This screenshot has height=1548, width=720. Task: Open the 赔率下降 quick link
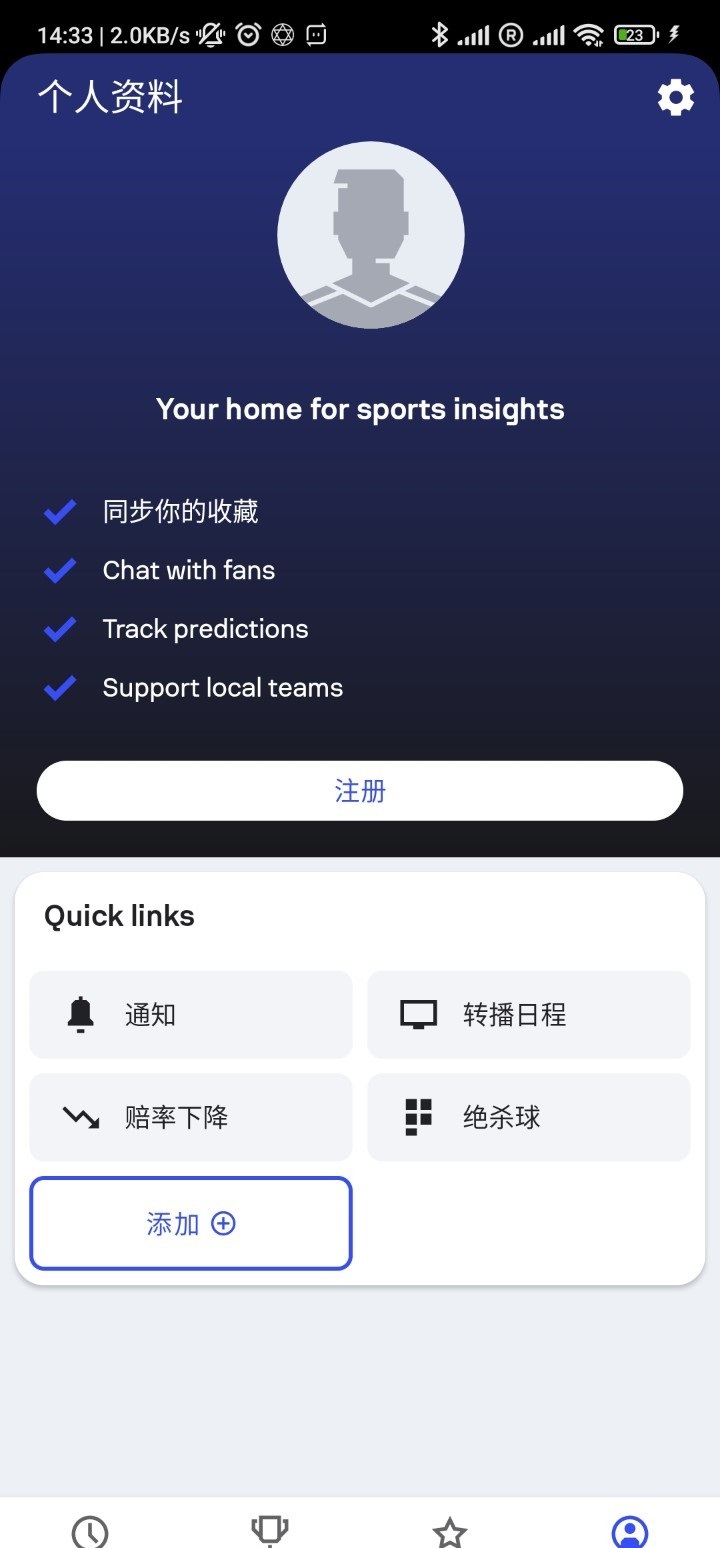(191, 1117)
